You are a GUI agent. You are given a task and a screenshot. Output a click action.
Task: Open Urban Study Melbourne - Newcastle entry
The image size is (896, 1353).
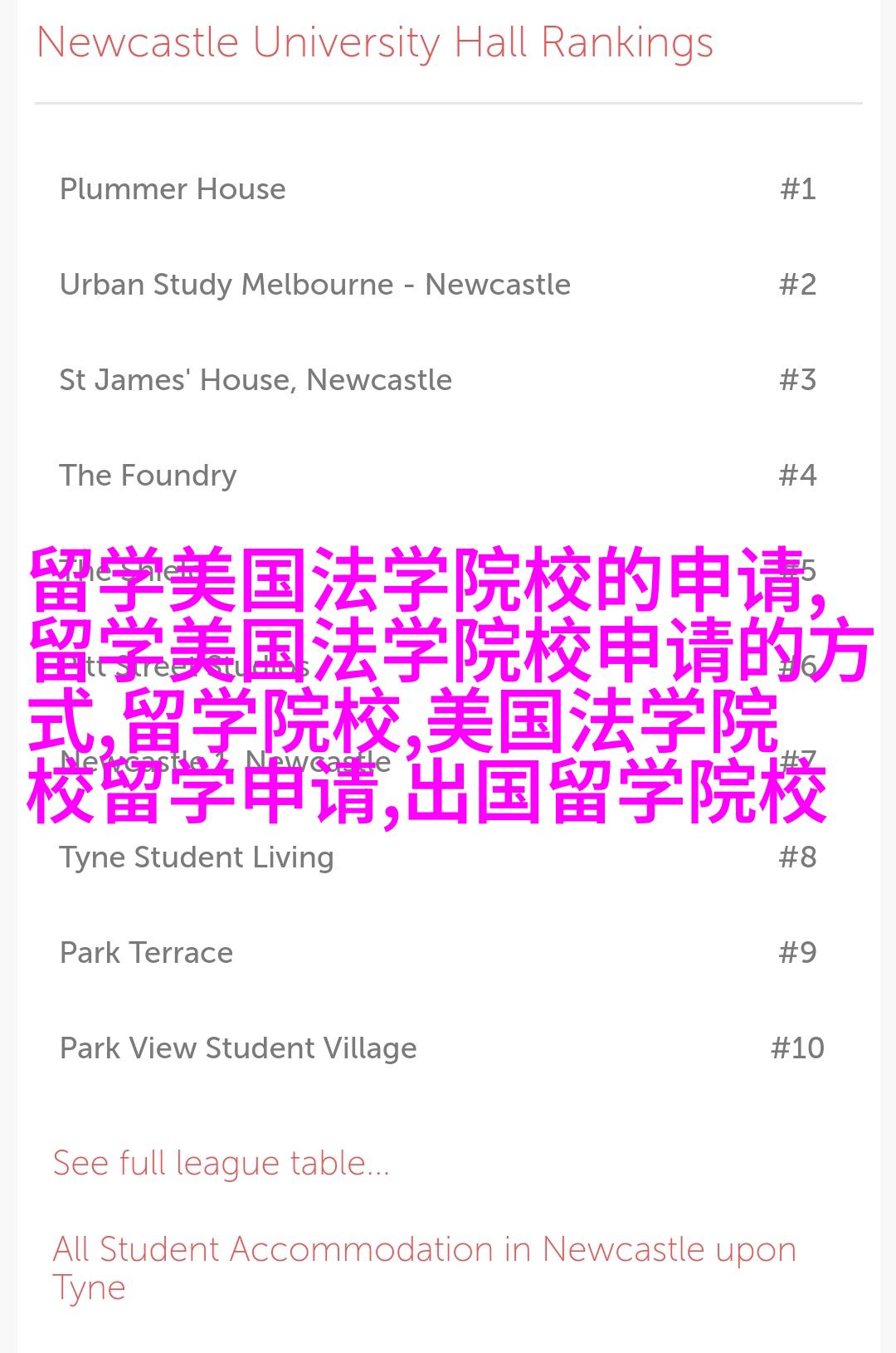(x=314, y=285)
